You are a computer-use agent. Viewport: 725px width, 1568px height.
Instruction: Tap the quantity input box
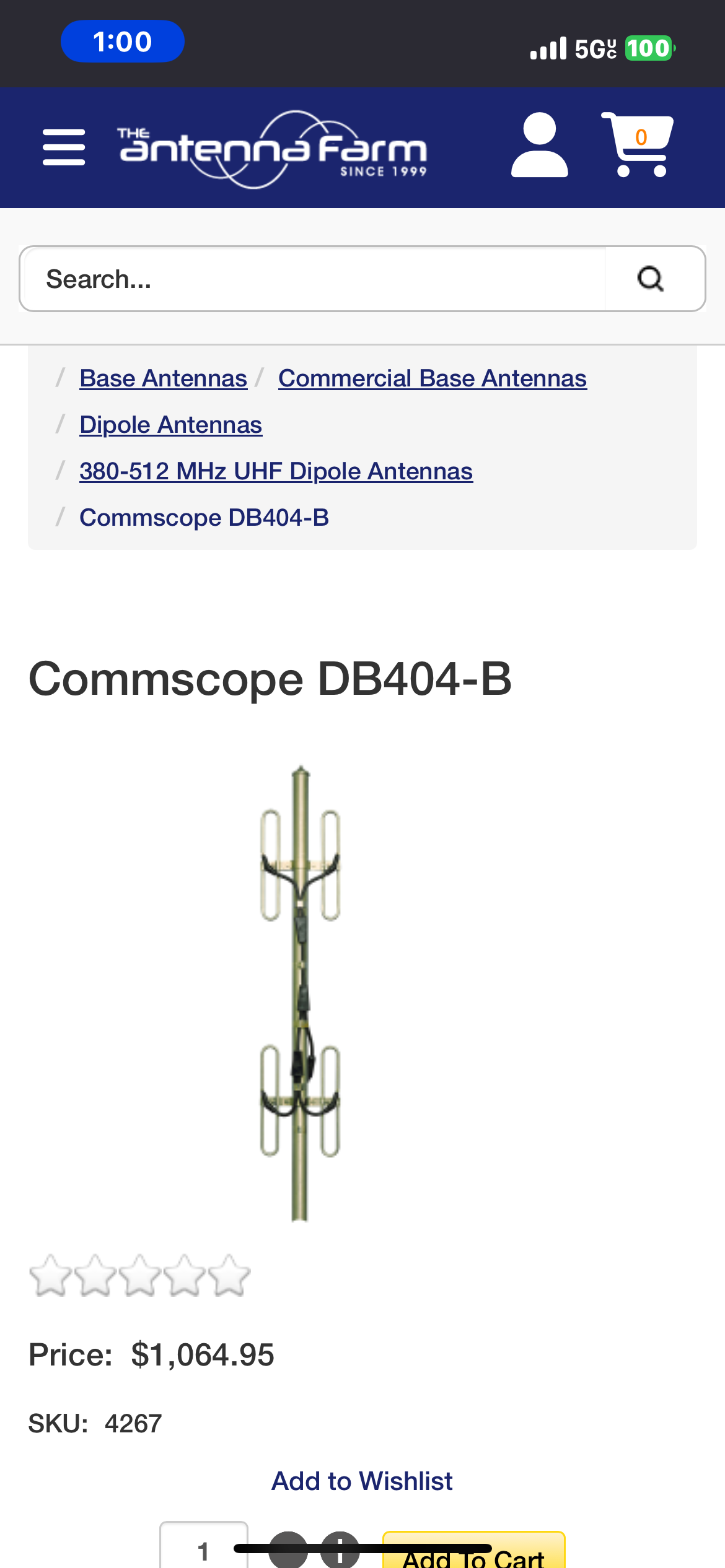click(204, 1546)
